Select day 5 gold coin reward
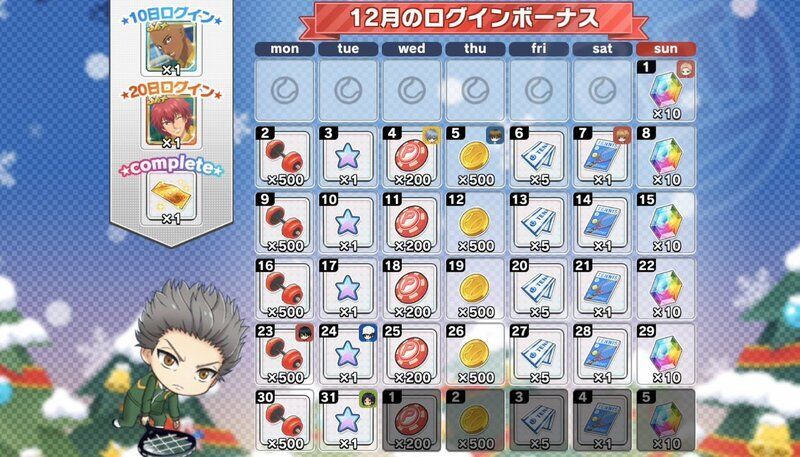 coord(473,156)
